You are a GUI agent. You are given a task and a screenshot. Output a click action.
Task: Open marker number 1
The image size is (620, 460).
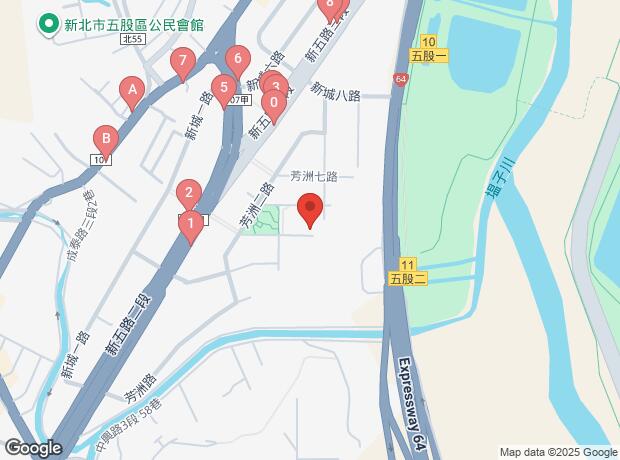point(191,227)
